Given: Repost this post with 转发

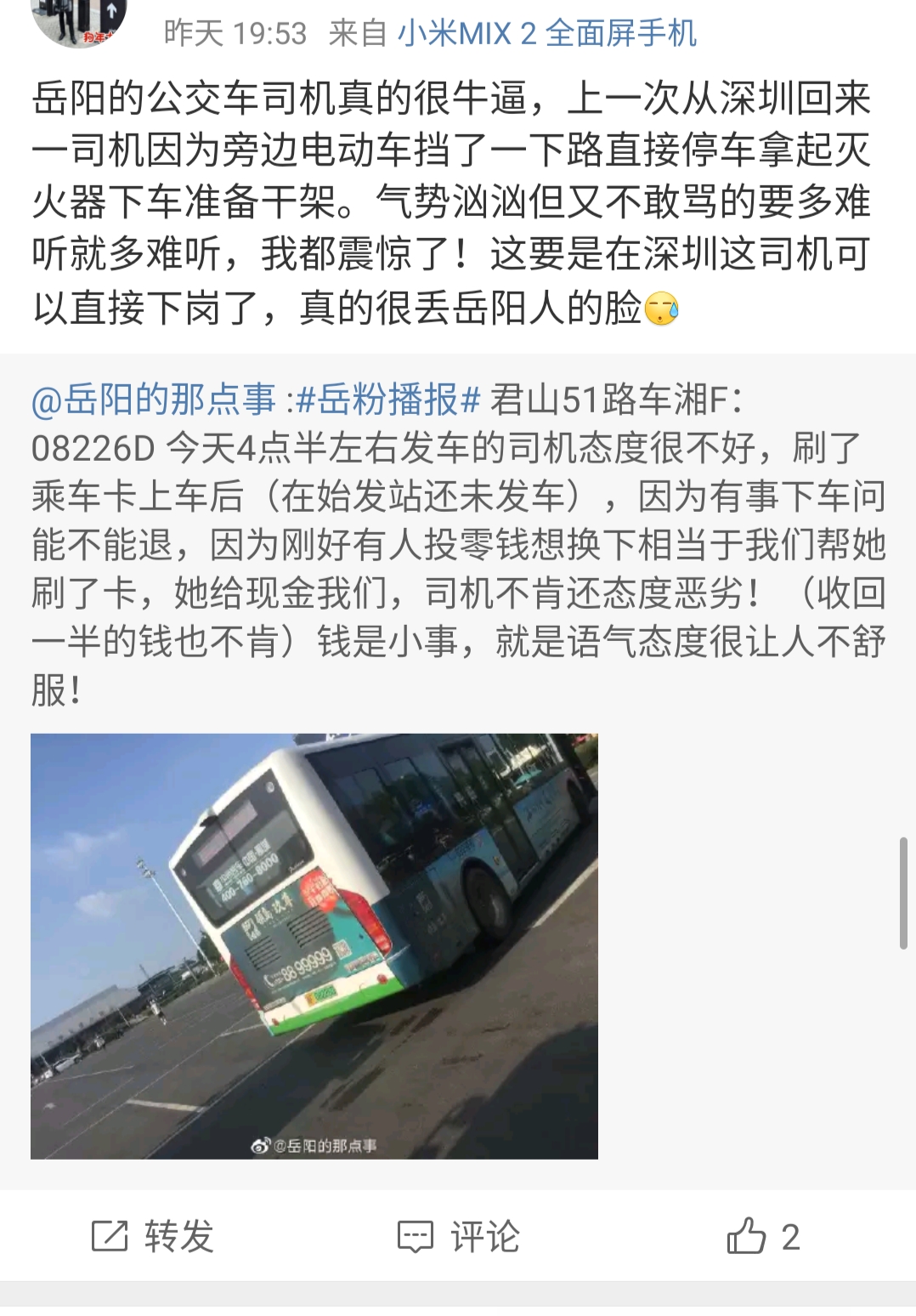Looking at the screenshot, I should coord(153,1236).
